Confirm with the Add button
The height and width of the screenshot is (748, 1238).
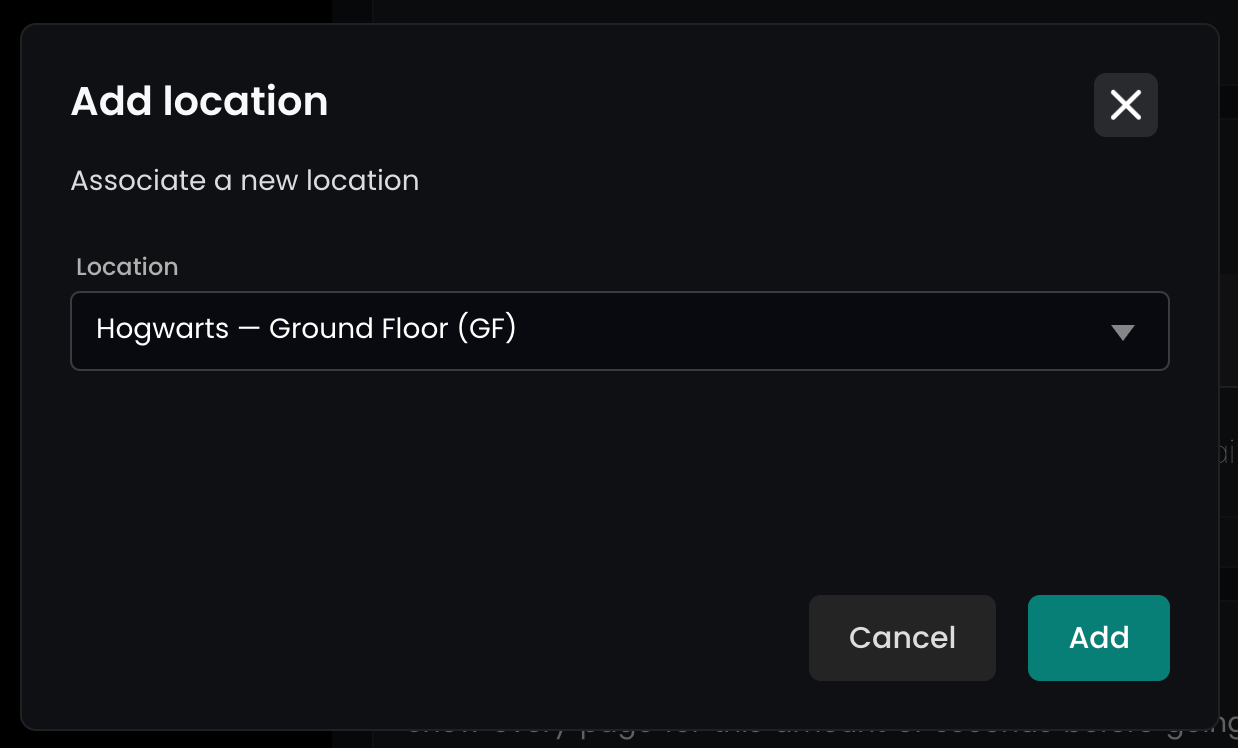tap(1098, 638)
